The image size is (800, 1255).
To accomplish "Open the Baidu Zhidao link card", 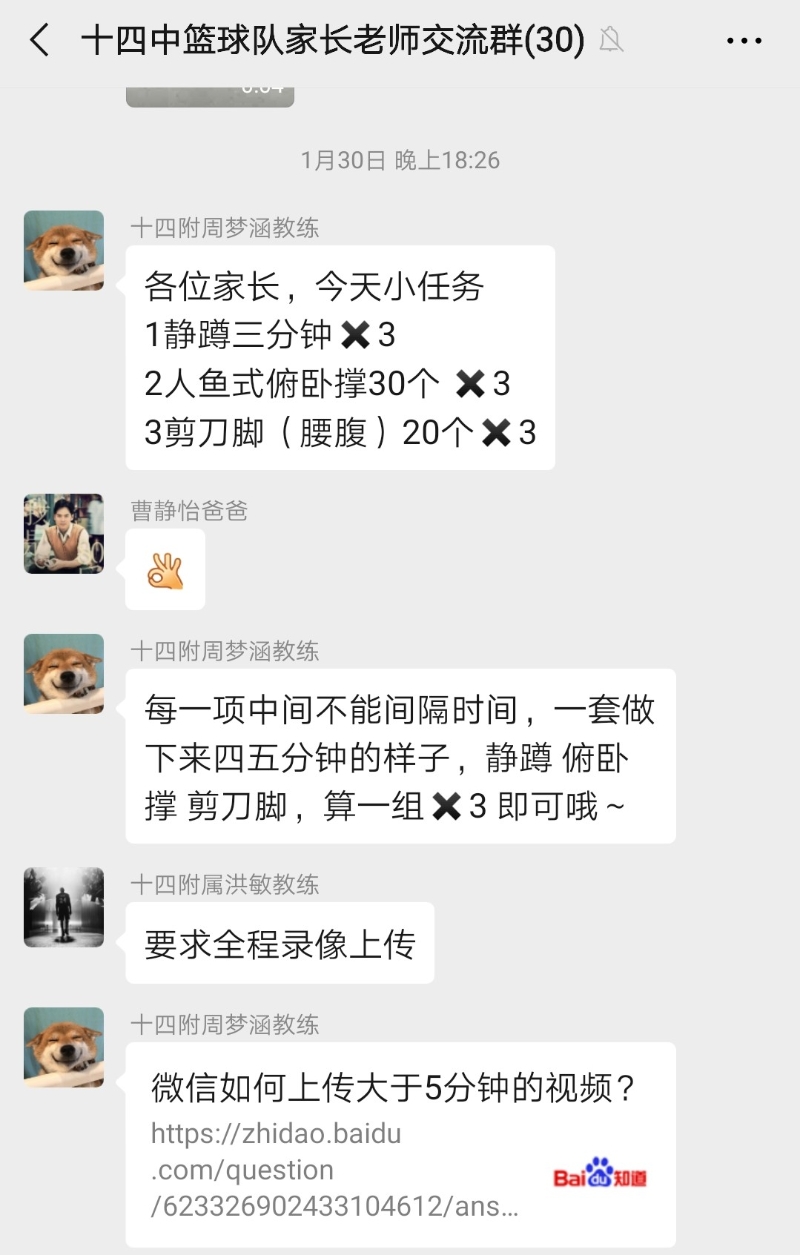I will pos(400,1144).
